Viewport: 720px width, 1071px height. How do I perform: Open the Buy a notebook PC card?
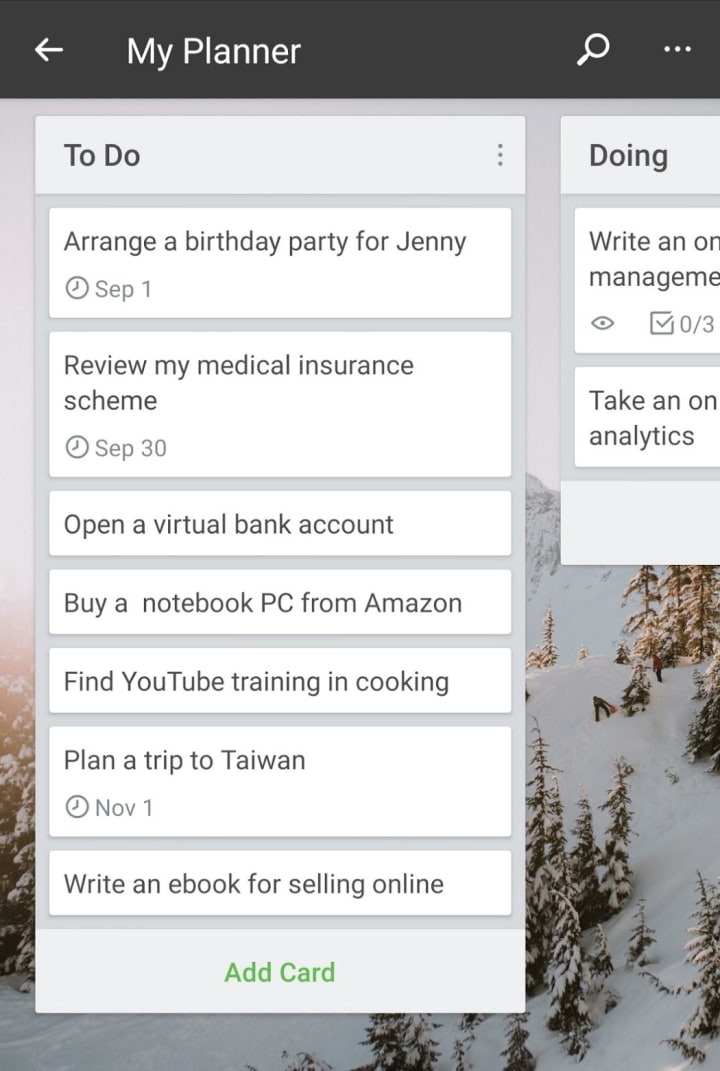(x=280, y=603)
